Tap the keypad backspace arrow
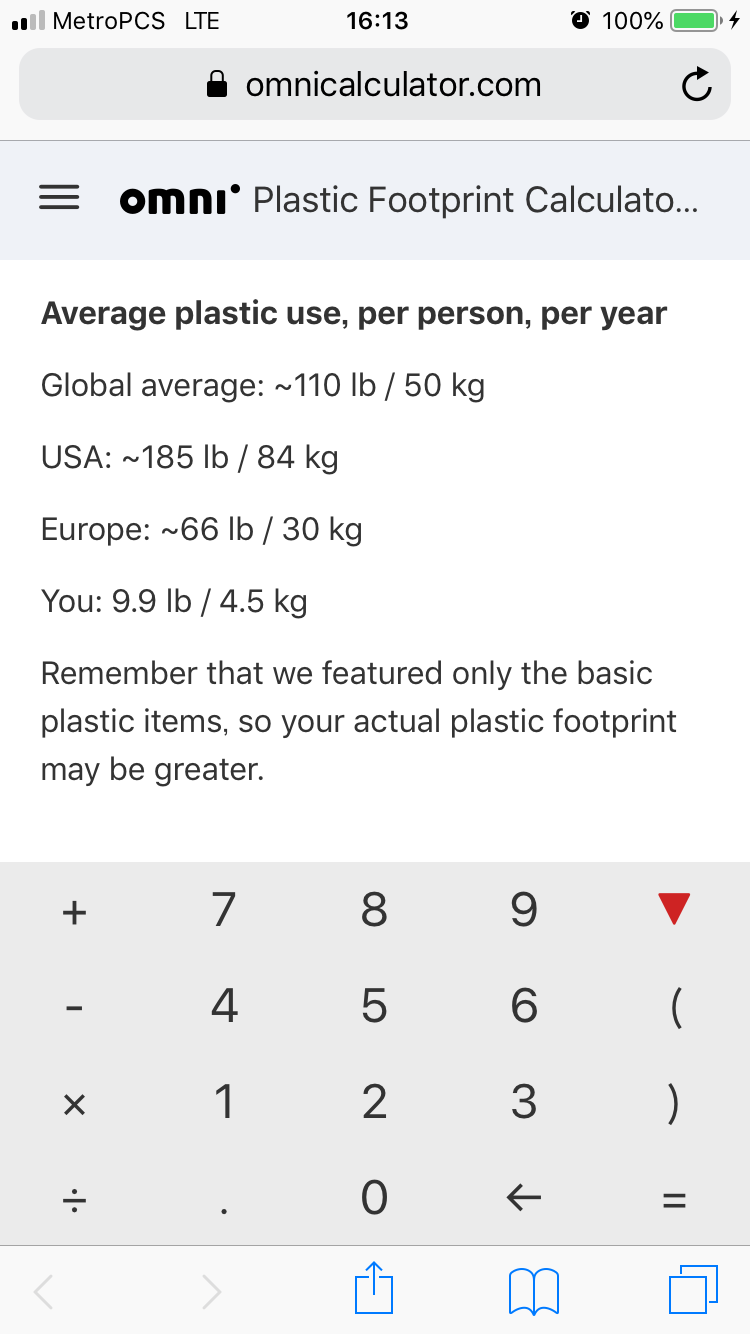The height and width of the screenshot is (1334, 750). coord(524,1197)
